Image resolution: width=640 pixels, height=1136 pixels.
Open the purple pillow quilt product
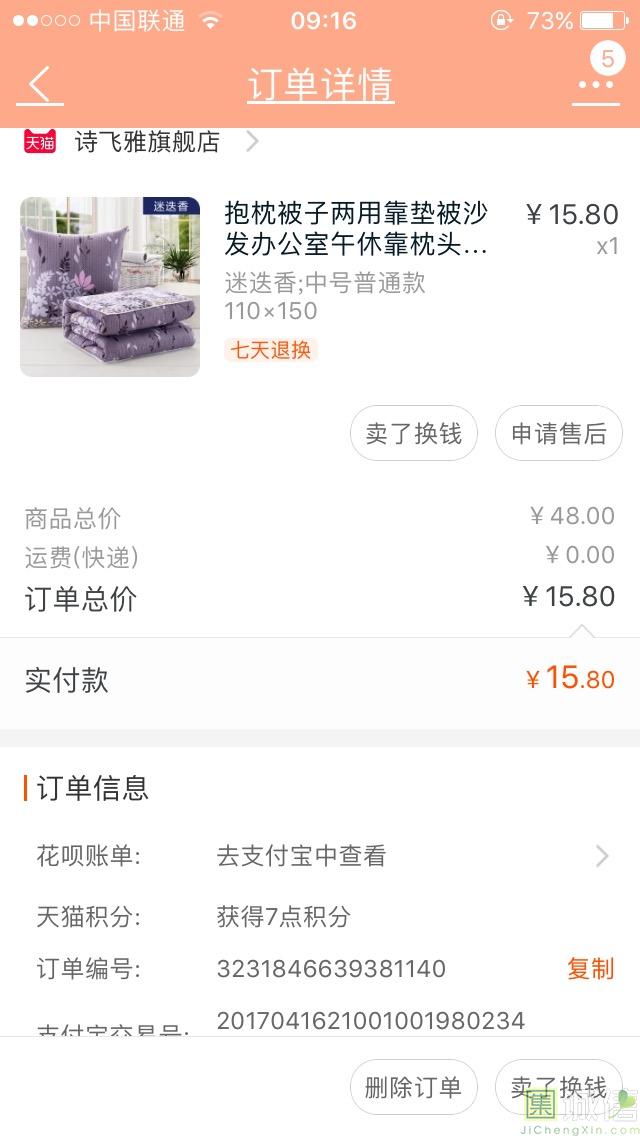[x=110, y=287]
